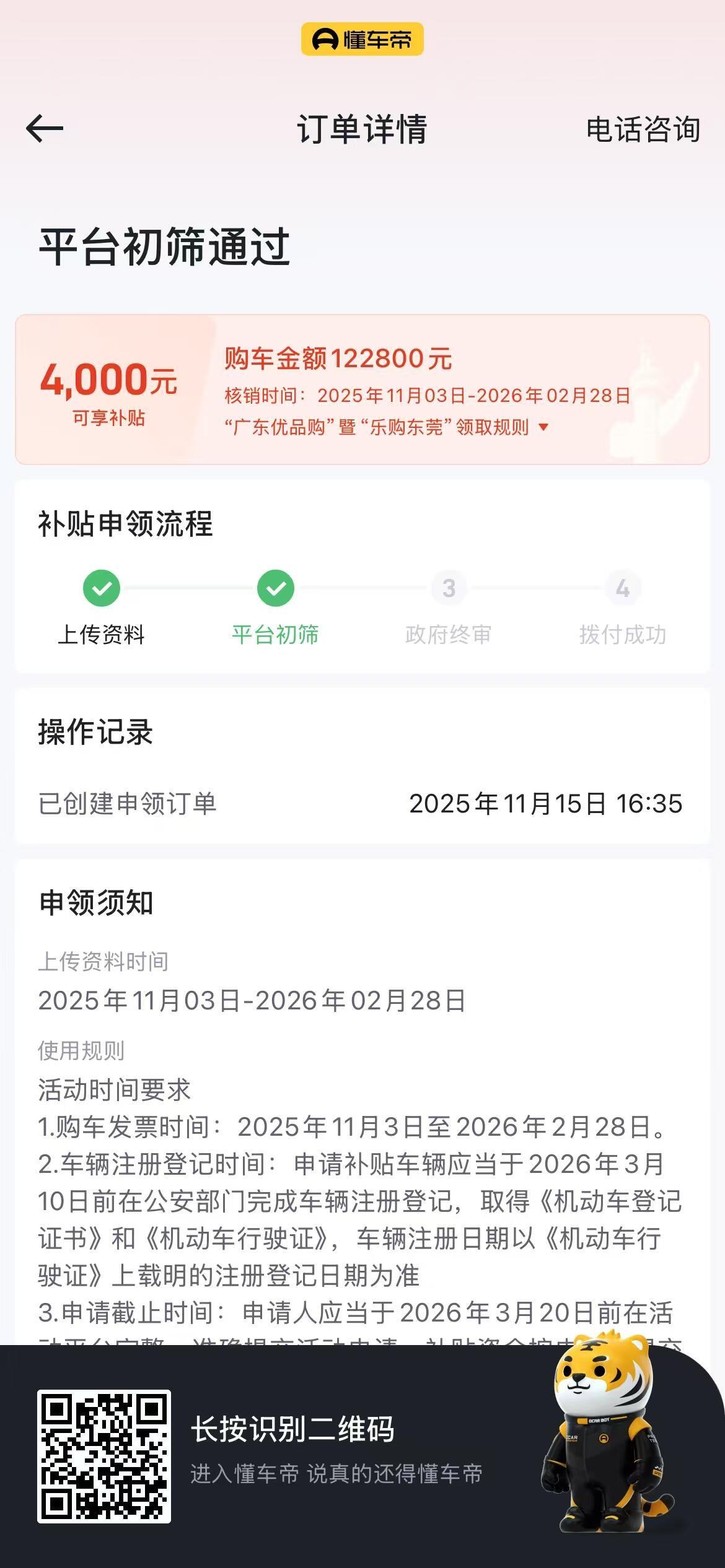Tap 电话咨询 for phone consultation

click(x=643, y=130)
